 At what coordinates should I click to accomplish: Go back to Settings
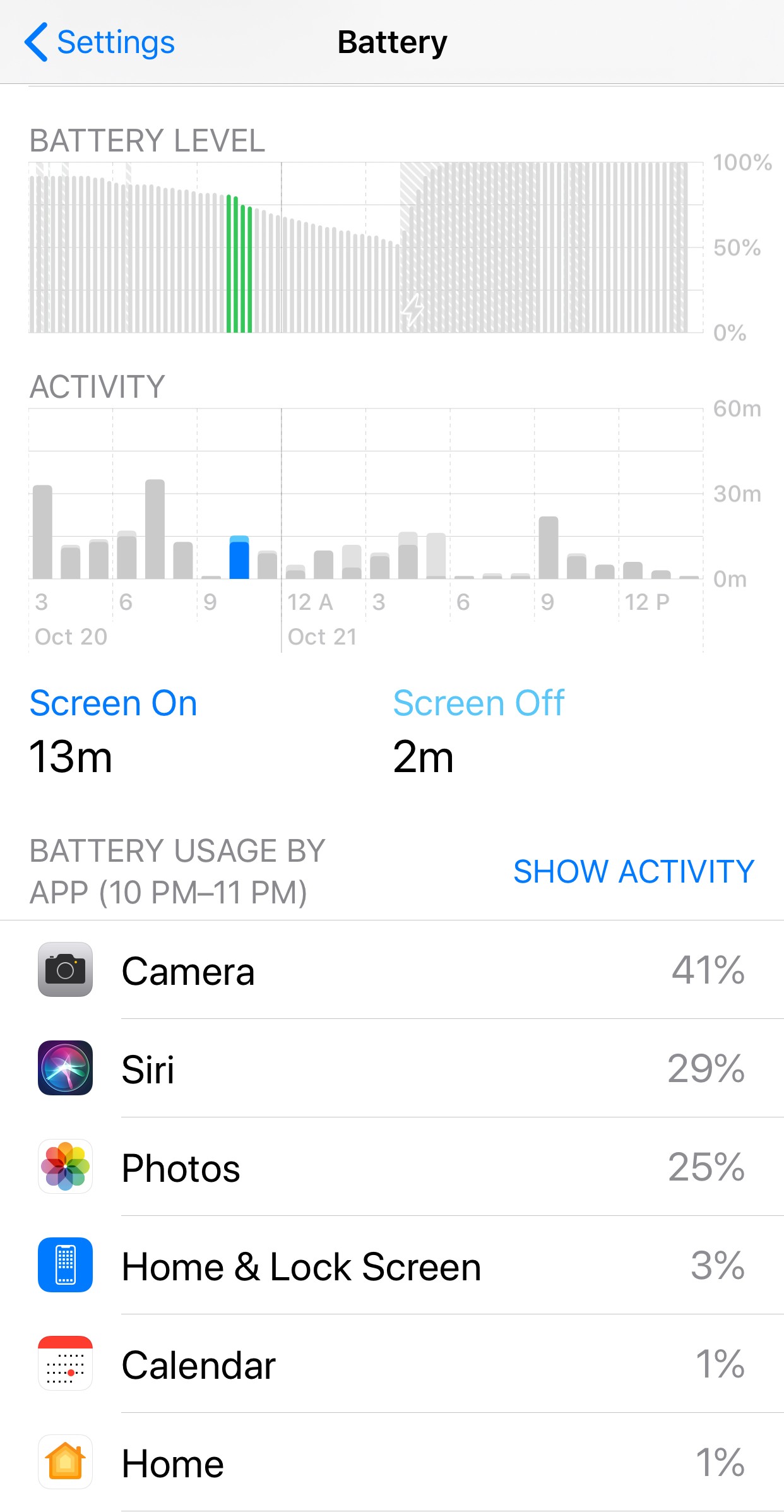tap(100, 43)
